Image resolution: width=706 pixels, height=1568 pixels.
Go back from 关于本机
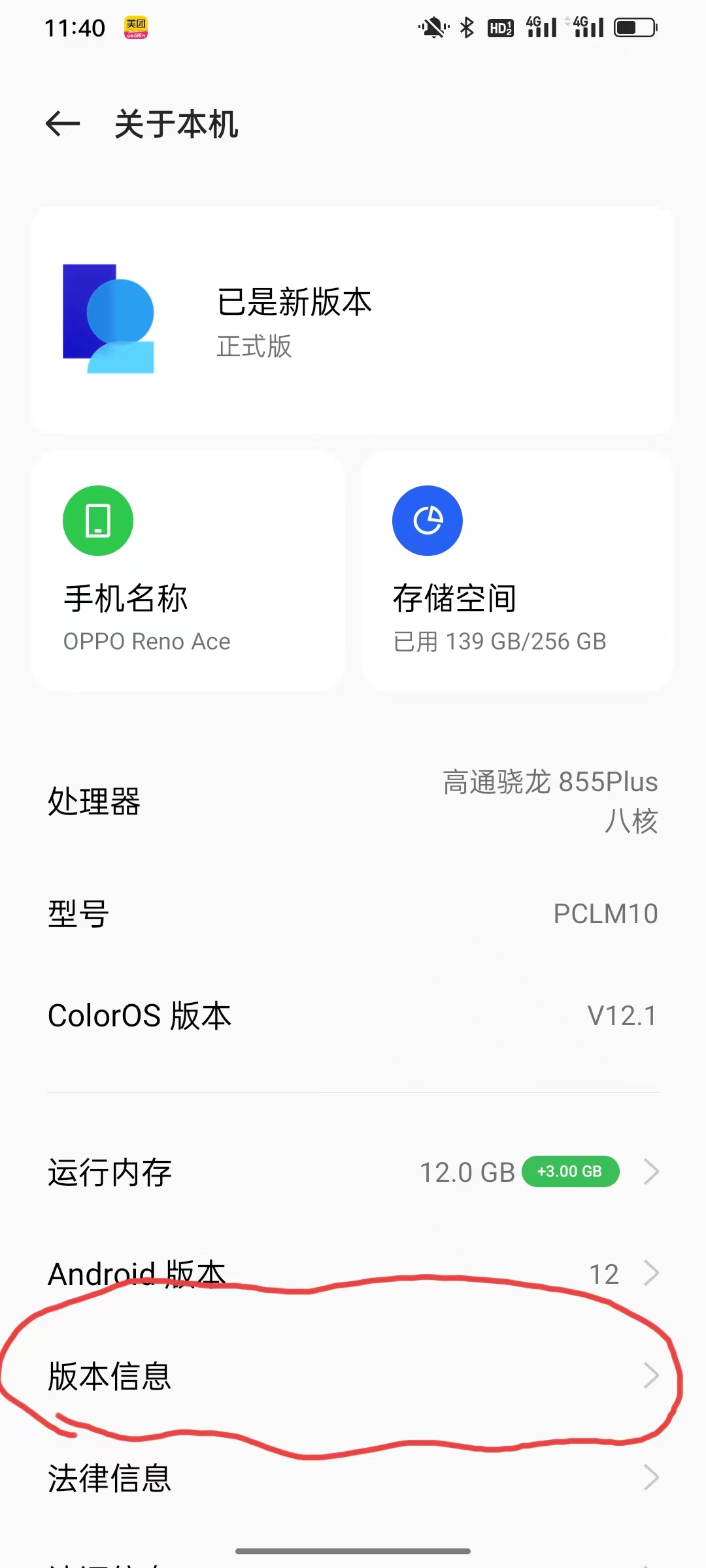coord(63,124)
